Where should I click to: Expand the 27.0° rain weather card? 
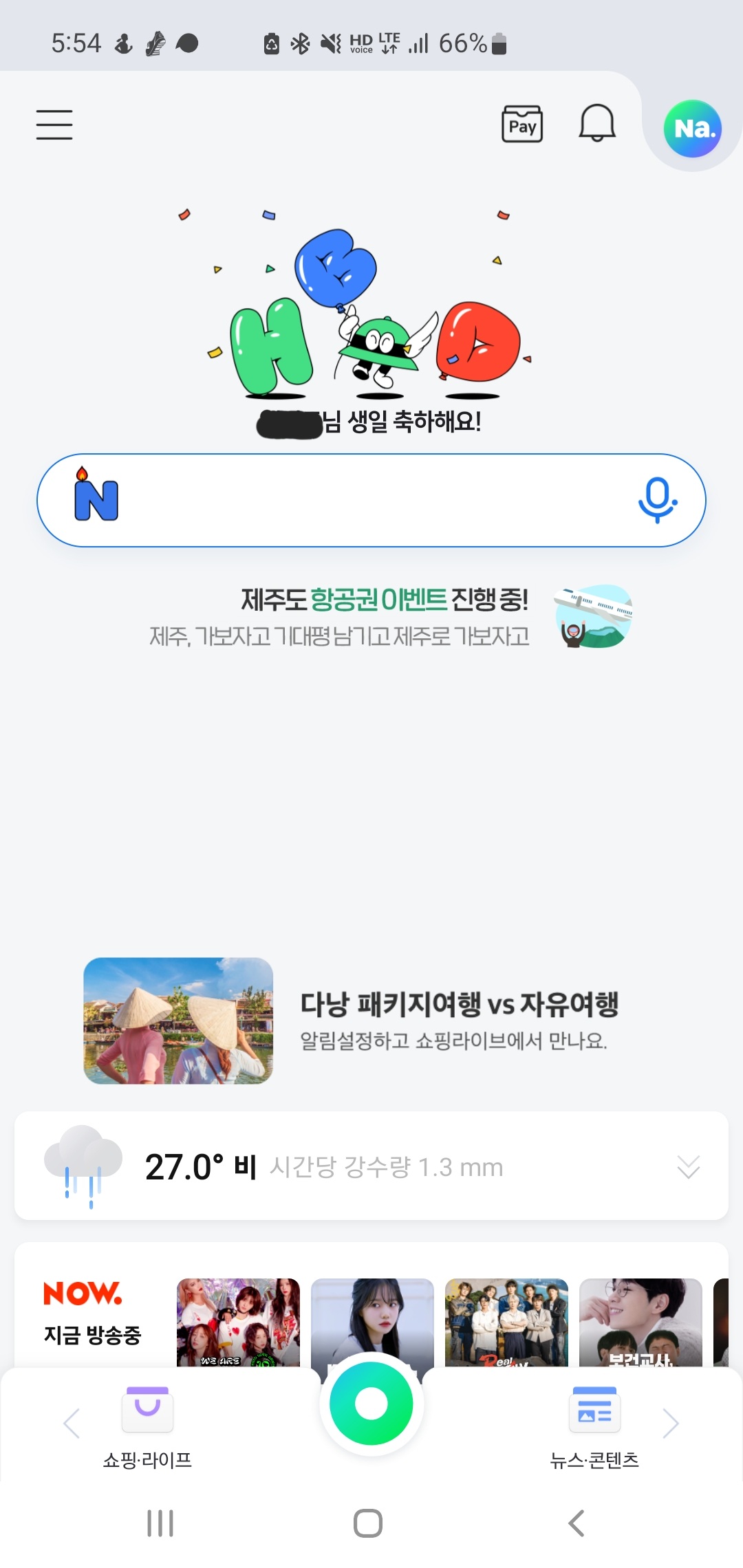(688, 1167)
